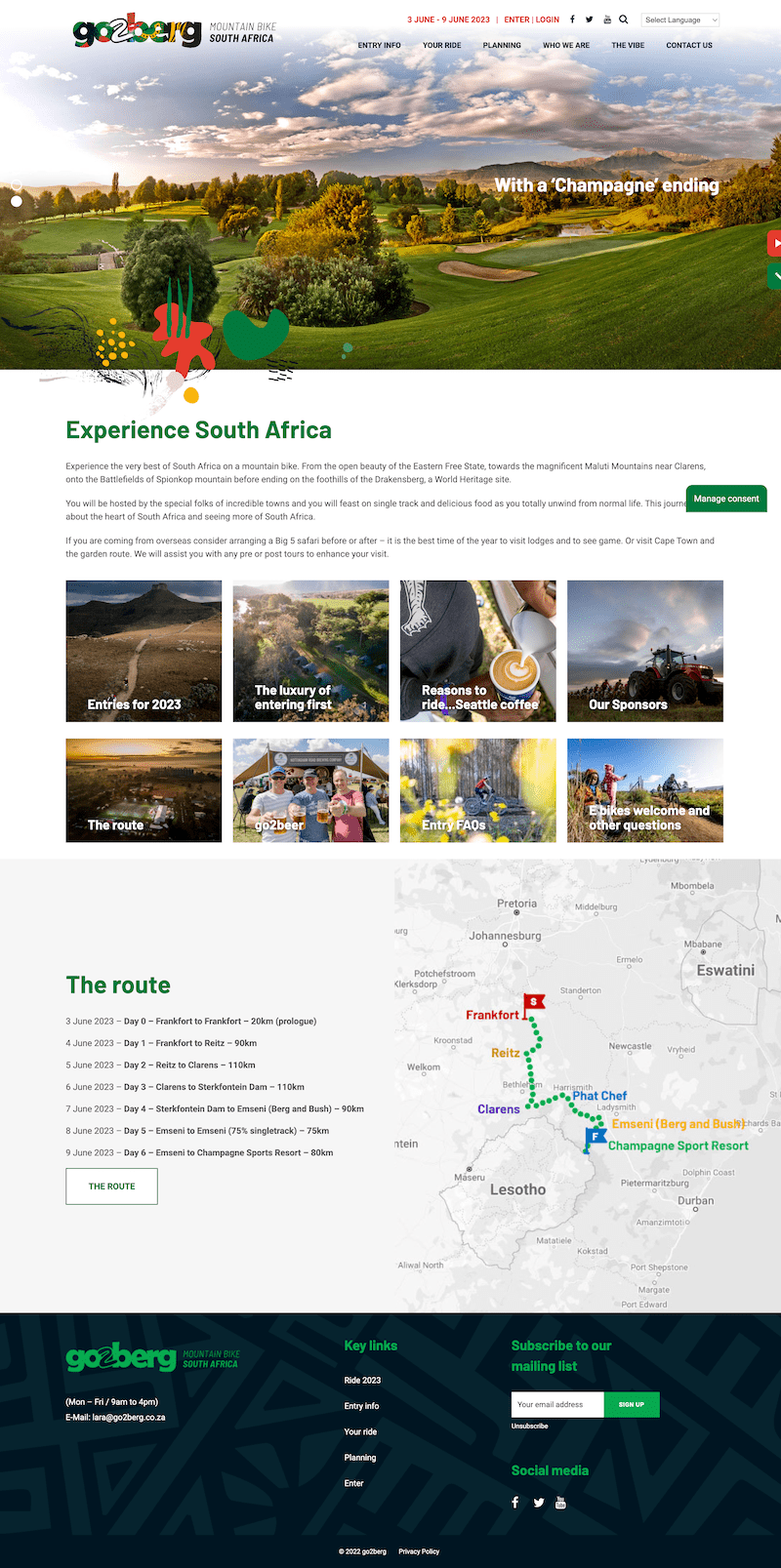Open the Privacy Policy footer link
Image resolution: width=781 pixels, height=1568 pixels.
point(419,1551)
